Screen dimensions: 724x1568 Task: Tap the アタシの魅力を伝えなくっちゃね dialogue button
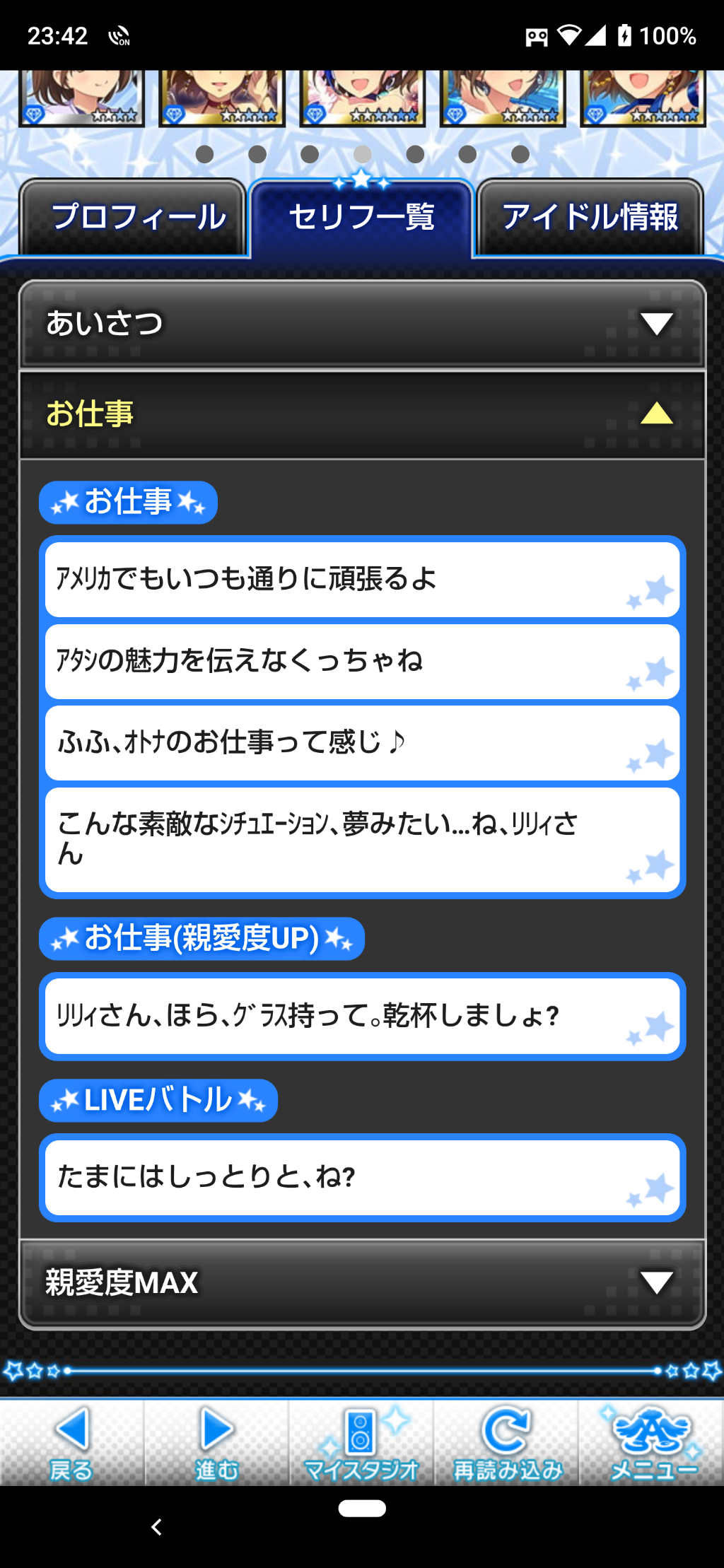[x=362, y=660]
